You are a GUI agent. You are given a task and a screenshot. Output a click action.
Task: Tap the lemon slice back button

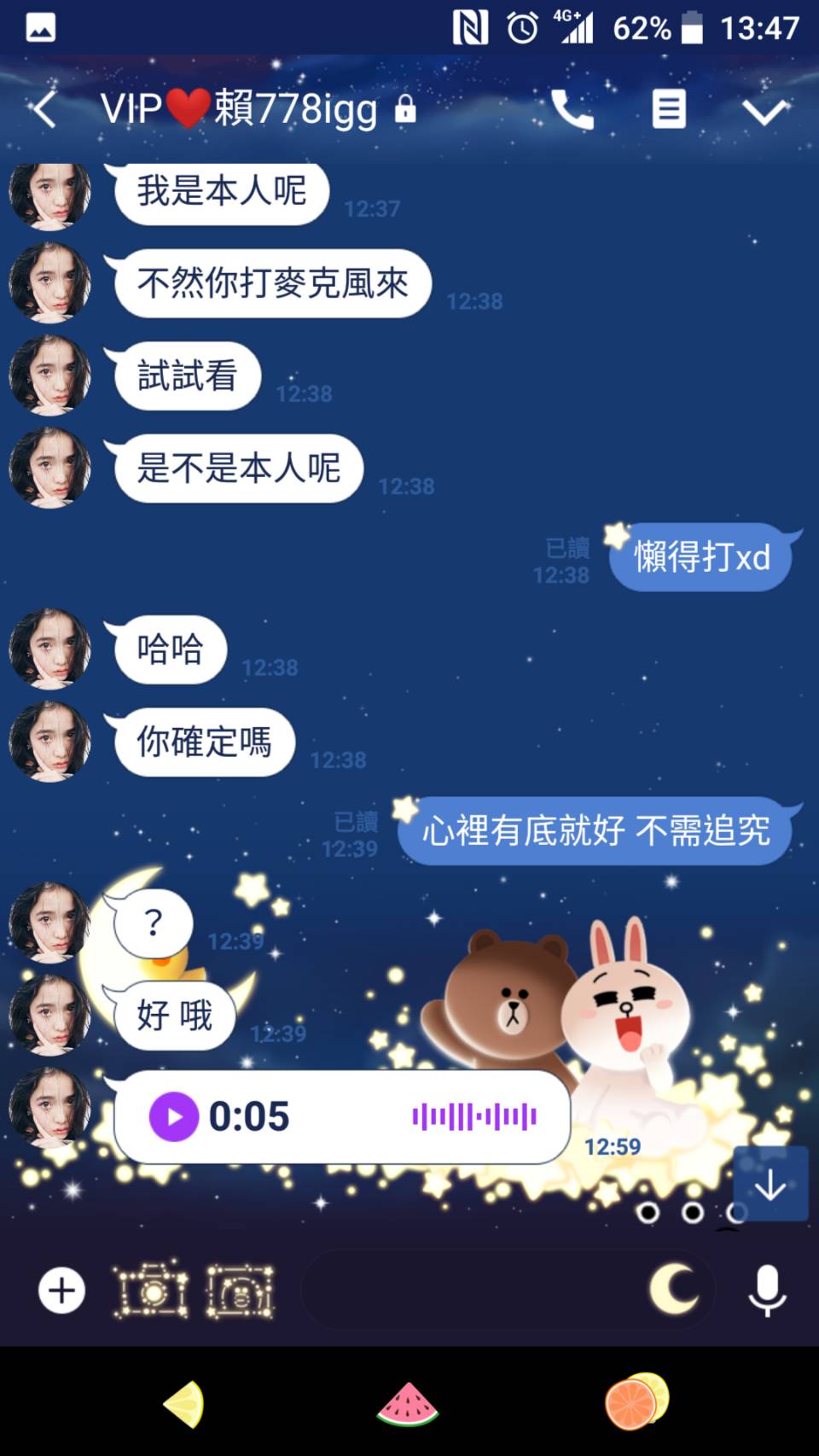pyautogui.click(x=185, y=1403)
